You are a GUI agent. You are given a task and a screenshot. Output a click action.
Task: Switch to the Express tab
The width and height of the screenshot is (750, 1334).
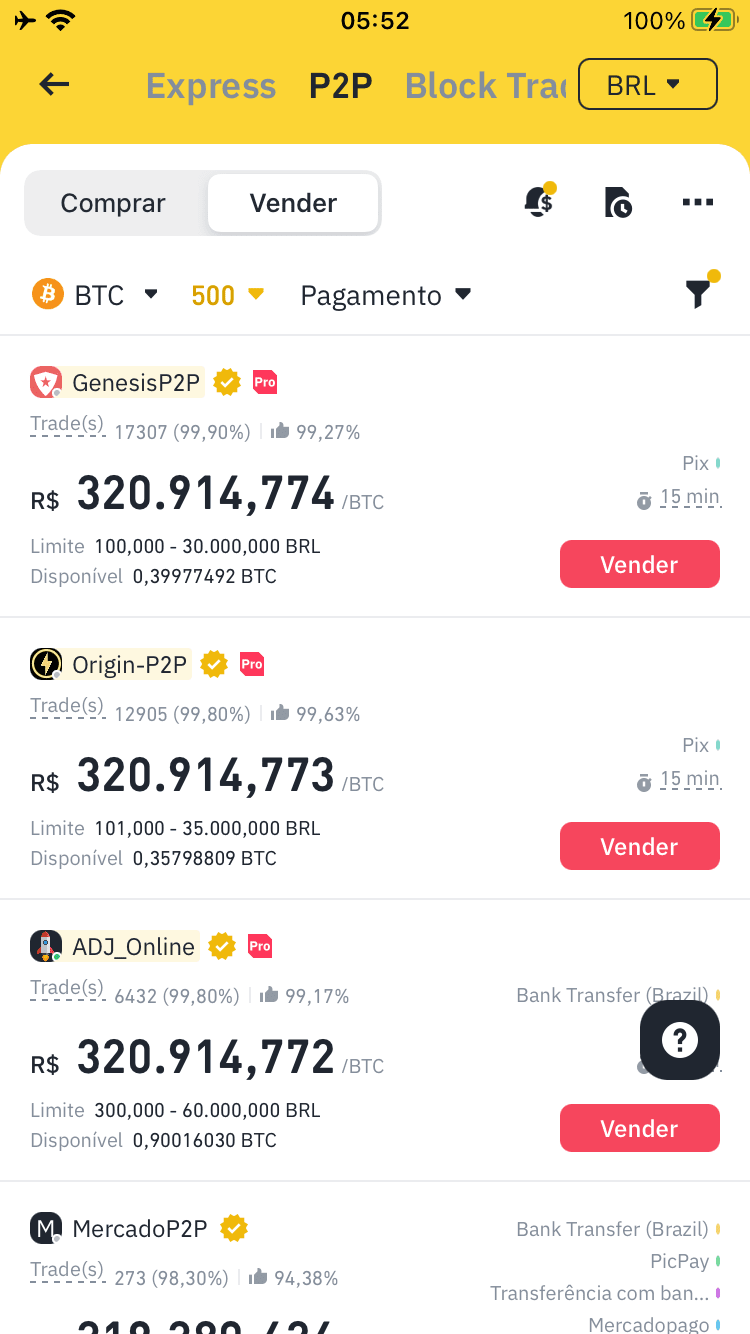click(x=210, y=86)
